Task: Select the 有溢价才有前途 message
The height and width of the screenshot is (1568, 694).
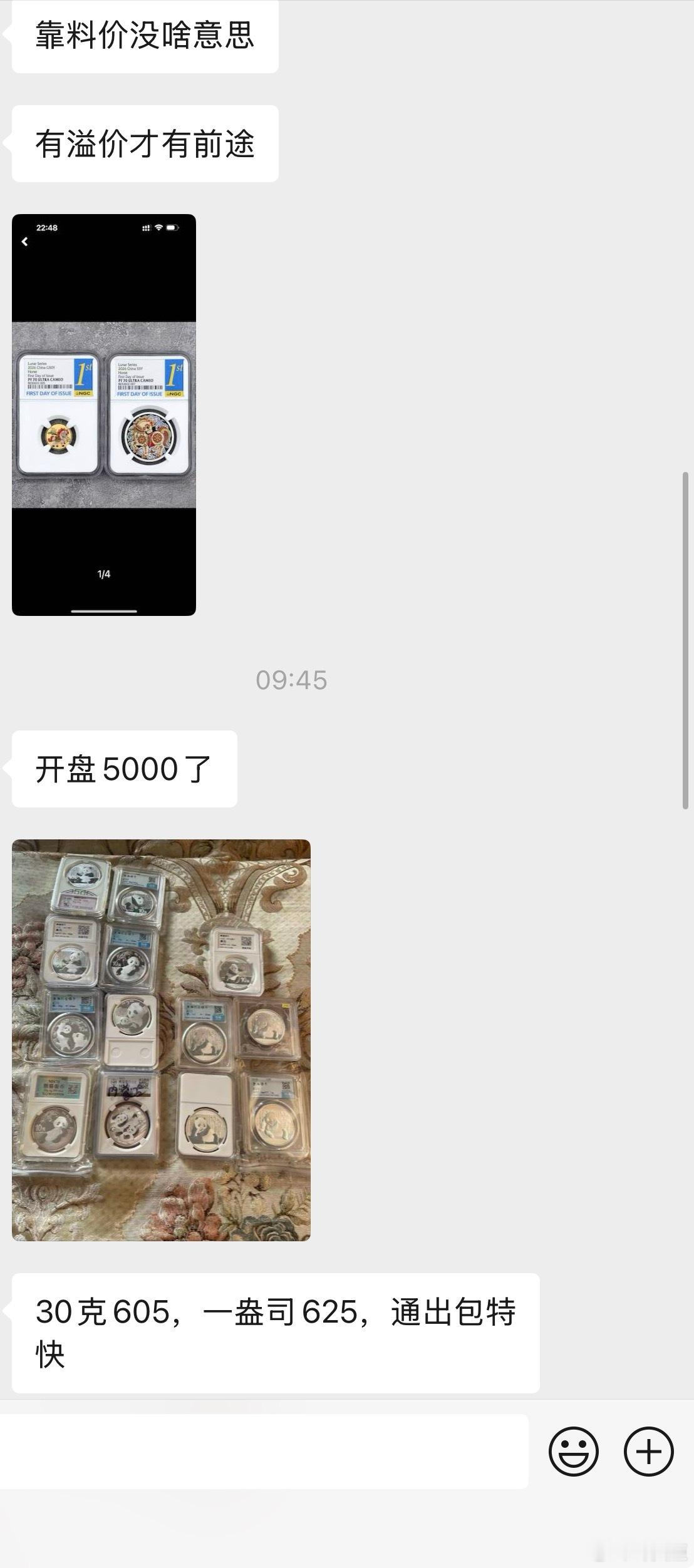Action: (143, 143)
